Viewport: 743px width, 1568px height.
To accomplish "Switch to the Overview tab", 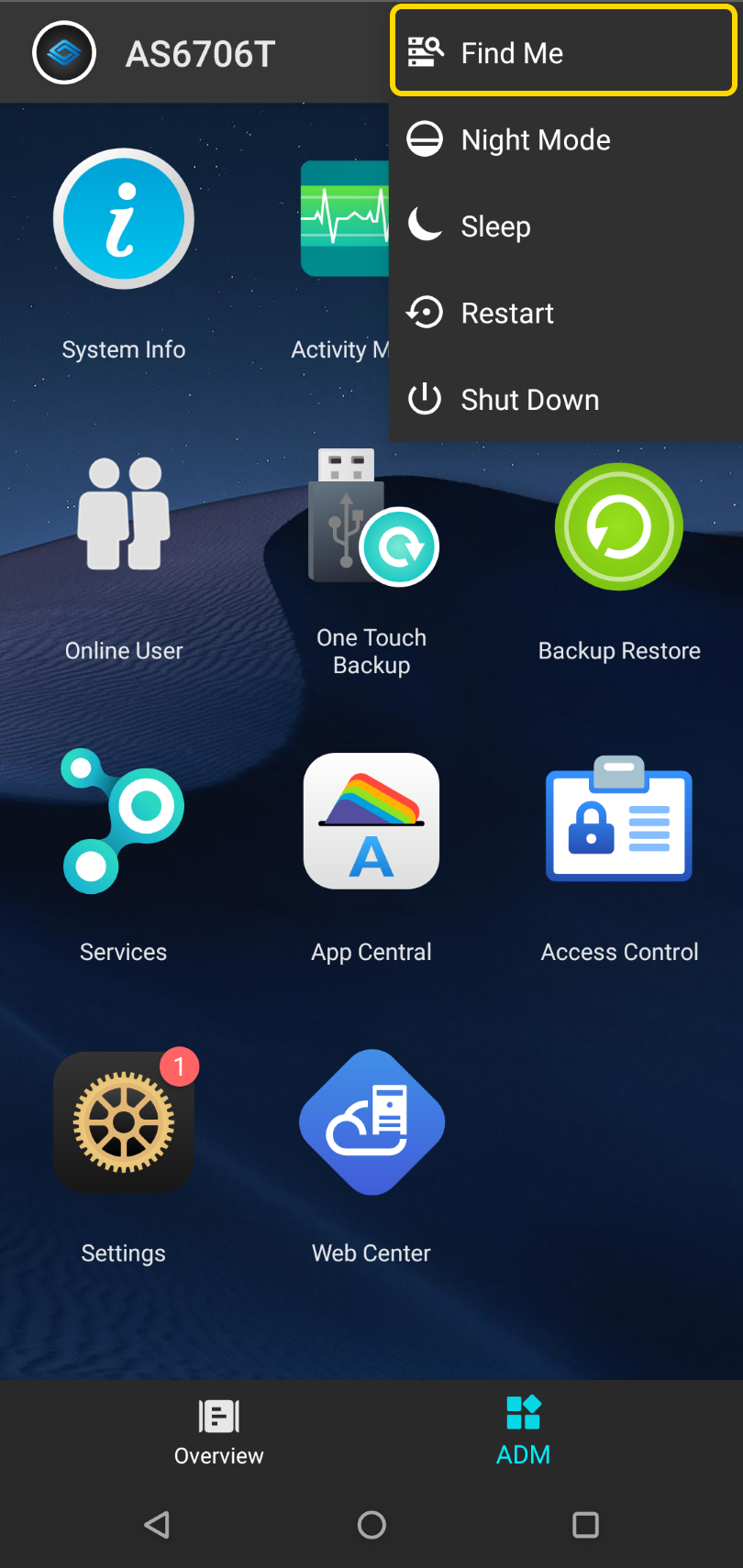I will click(x=218, y=1432).
